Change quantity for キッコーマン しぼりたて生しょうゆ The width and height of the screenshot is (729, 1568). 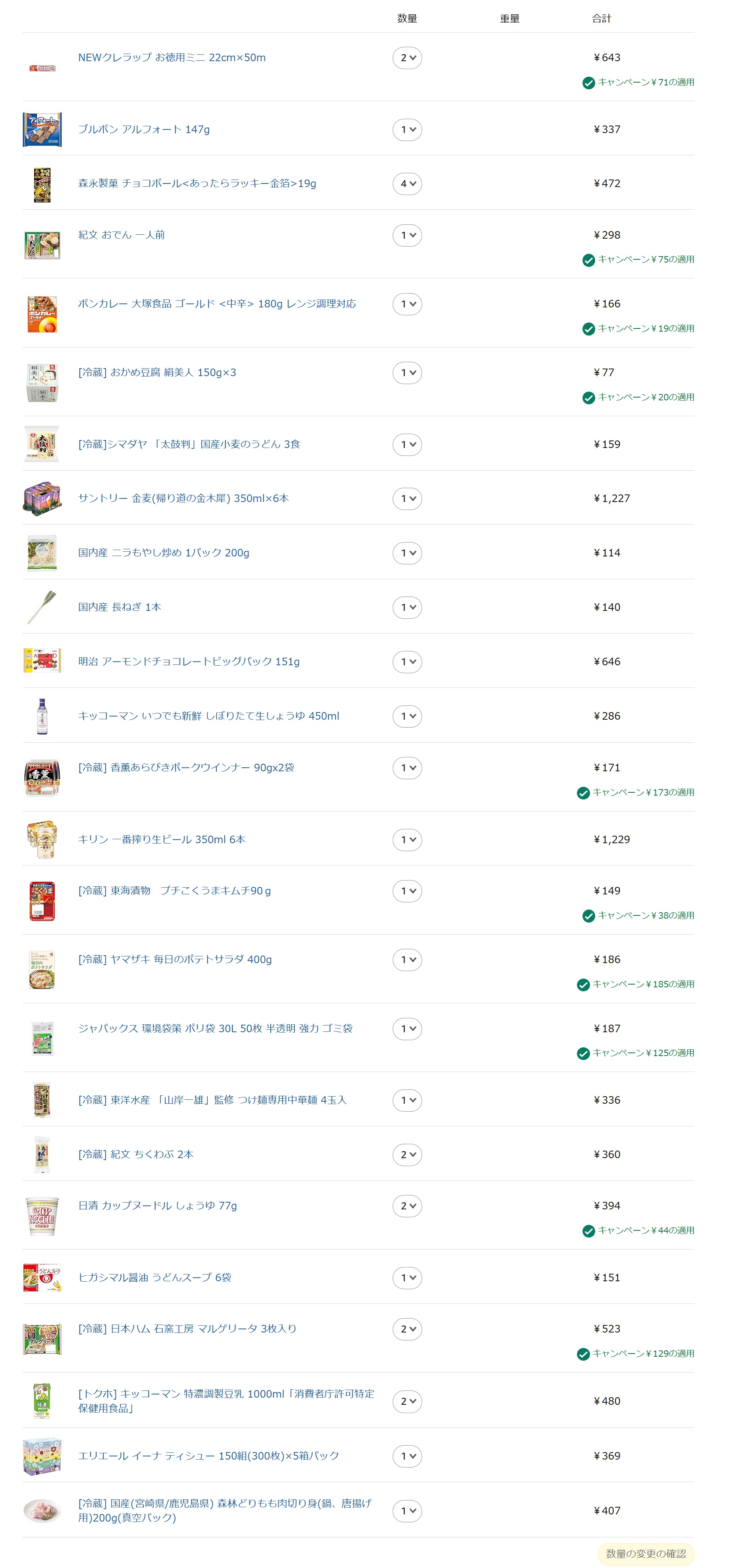(407, 716)
